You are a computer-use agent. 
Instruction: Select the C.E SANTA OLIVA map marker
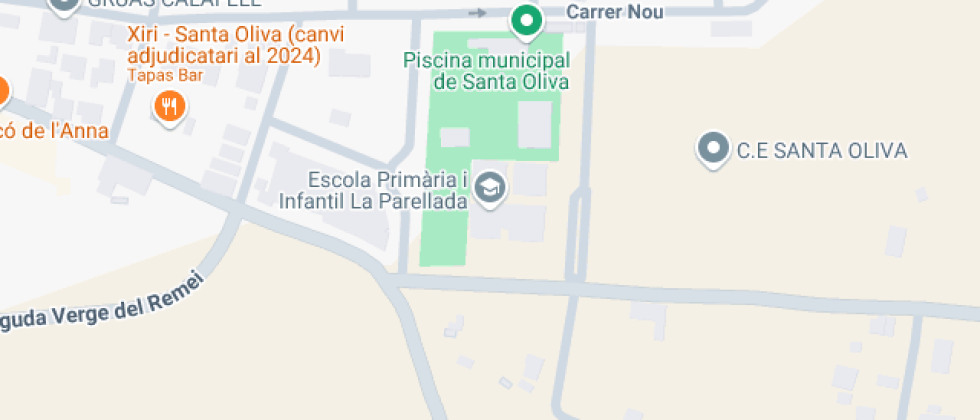(x=713, y=149)
